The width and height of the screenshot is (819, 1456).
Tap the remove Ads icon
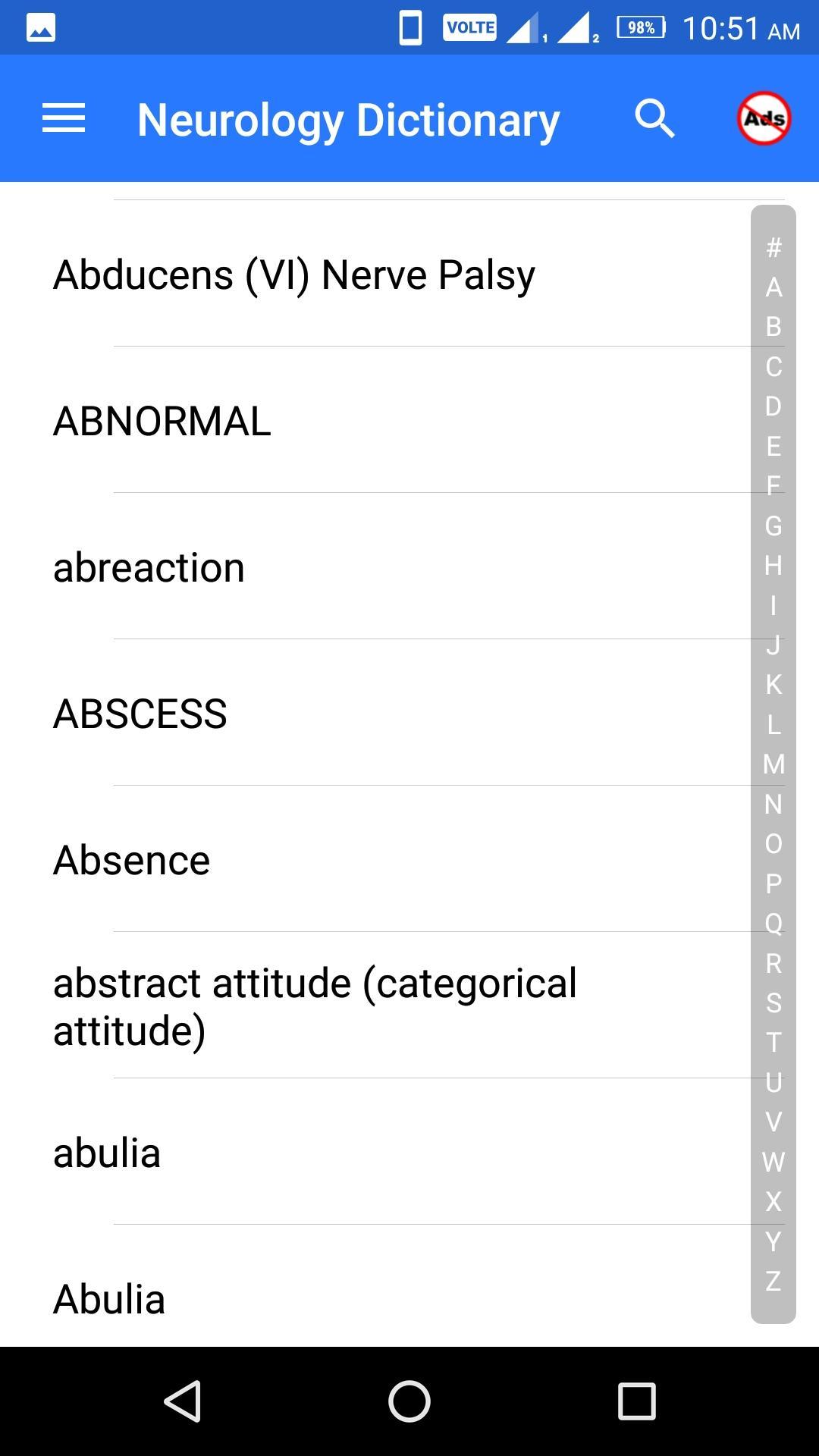pyautogui.click(x=764, y=119)
